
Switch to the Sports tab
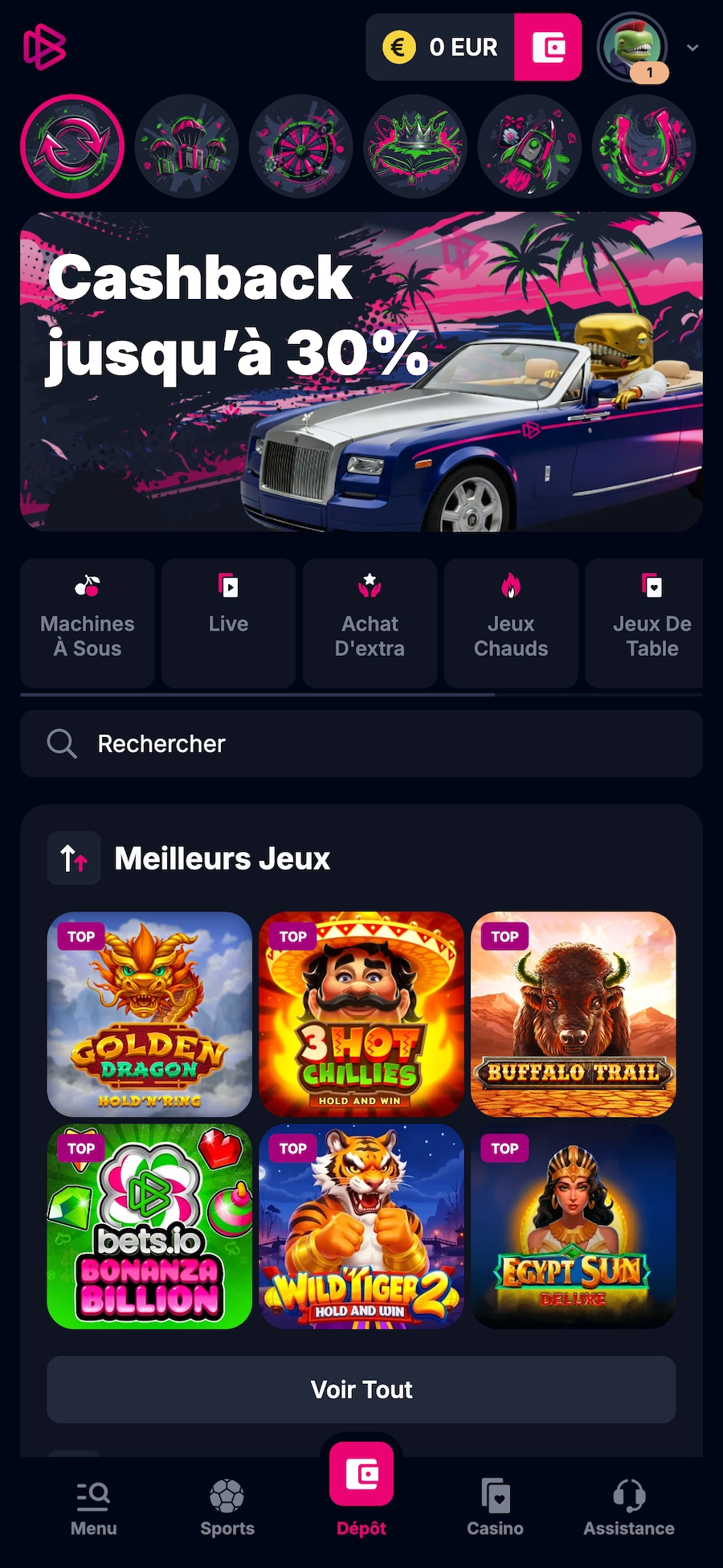[x=227, y=1507]
